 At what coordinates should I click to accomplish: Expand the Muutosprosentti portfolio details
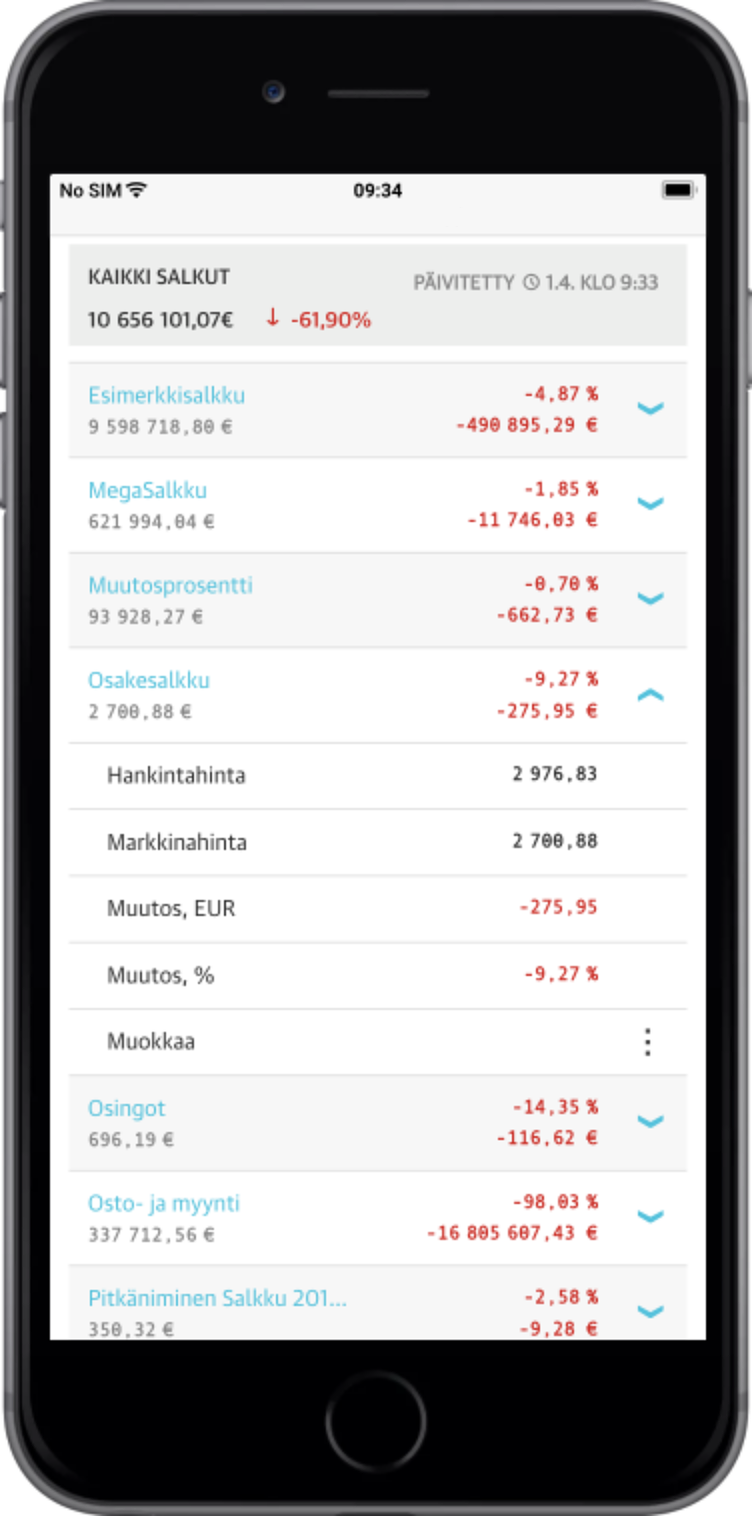pyautogui.click(x=651, y=598)
